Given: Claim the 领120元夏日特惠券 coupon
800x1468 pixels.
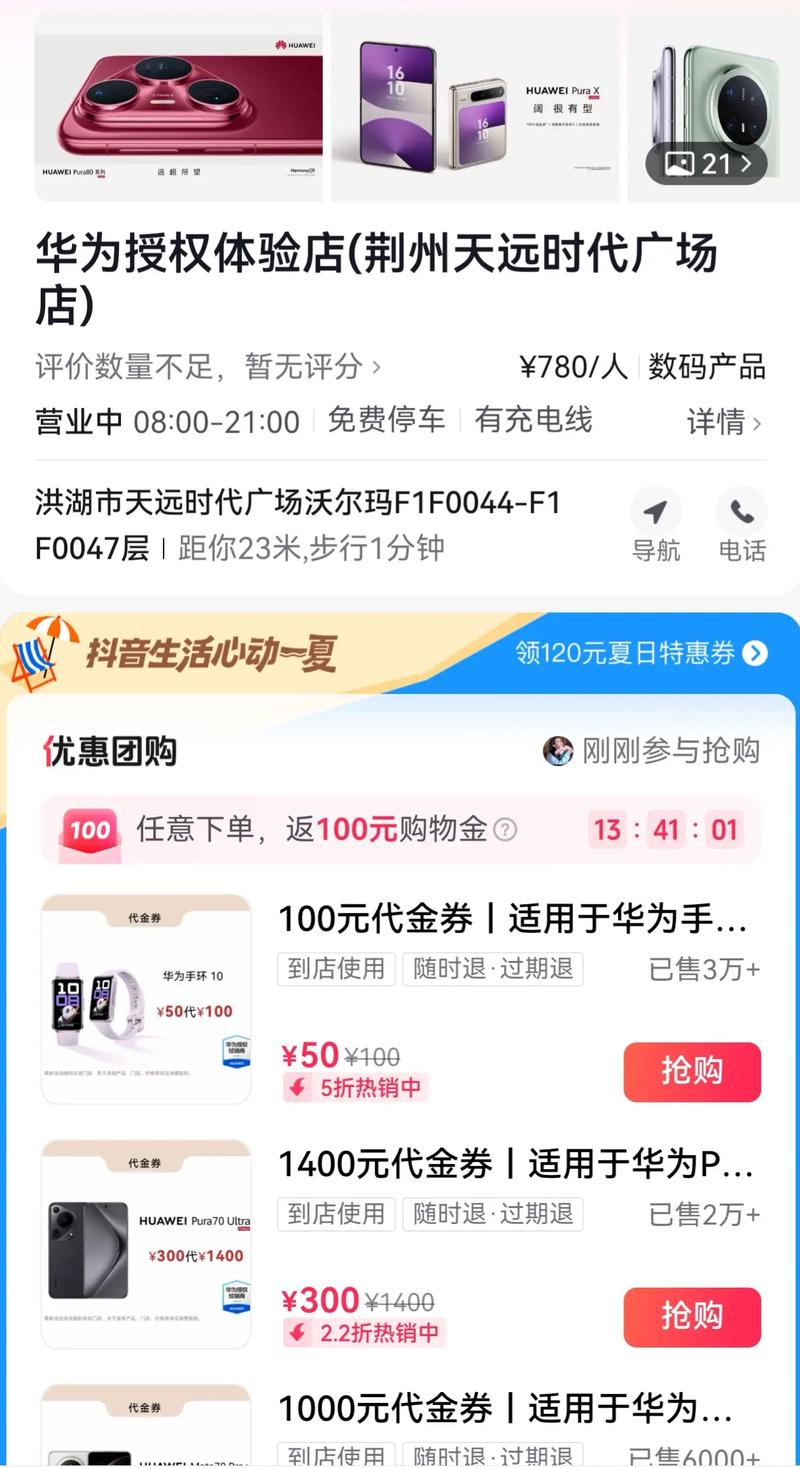Looking at the screenshot, I should coord(641,653).
